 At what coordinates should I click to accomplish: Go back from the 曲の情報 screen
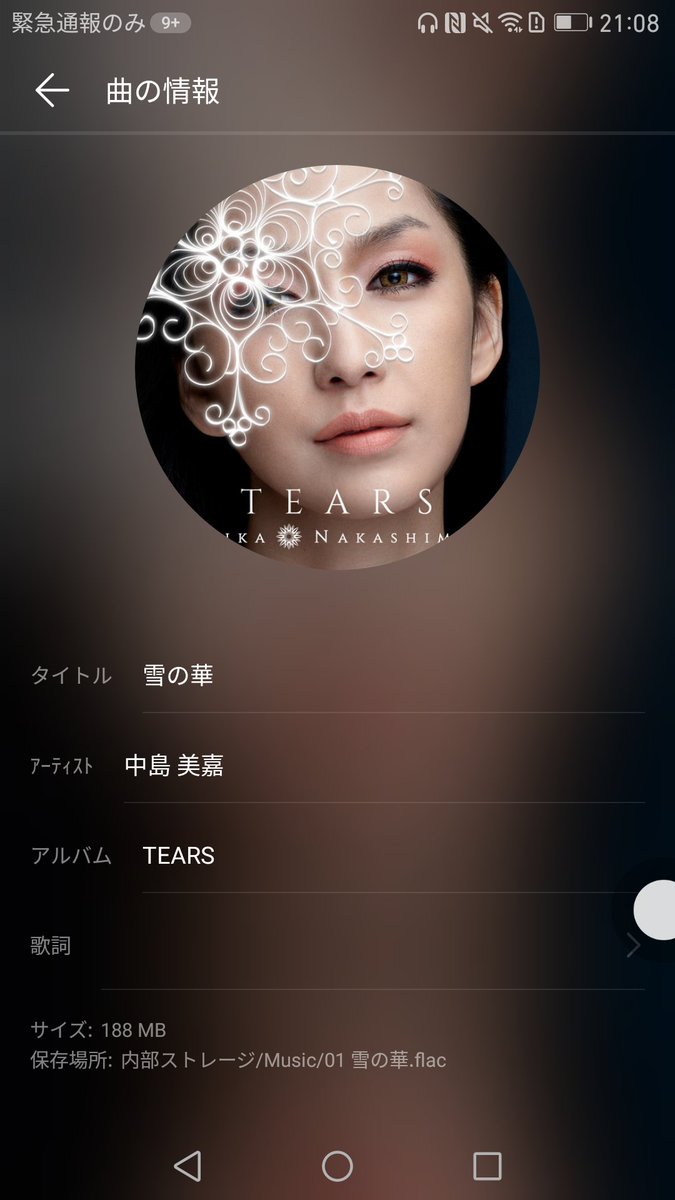[x=52, y=91]
